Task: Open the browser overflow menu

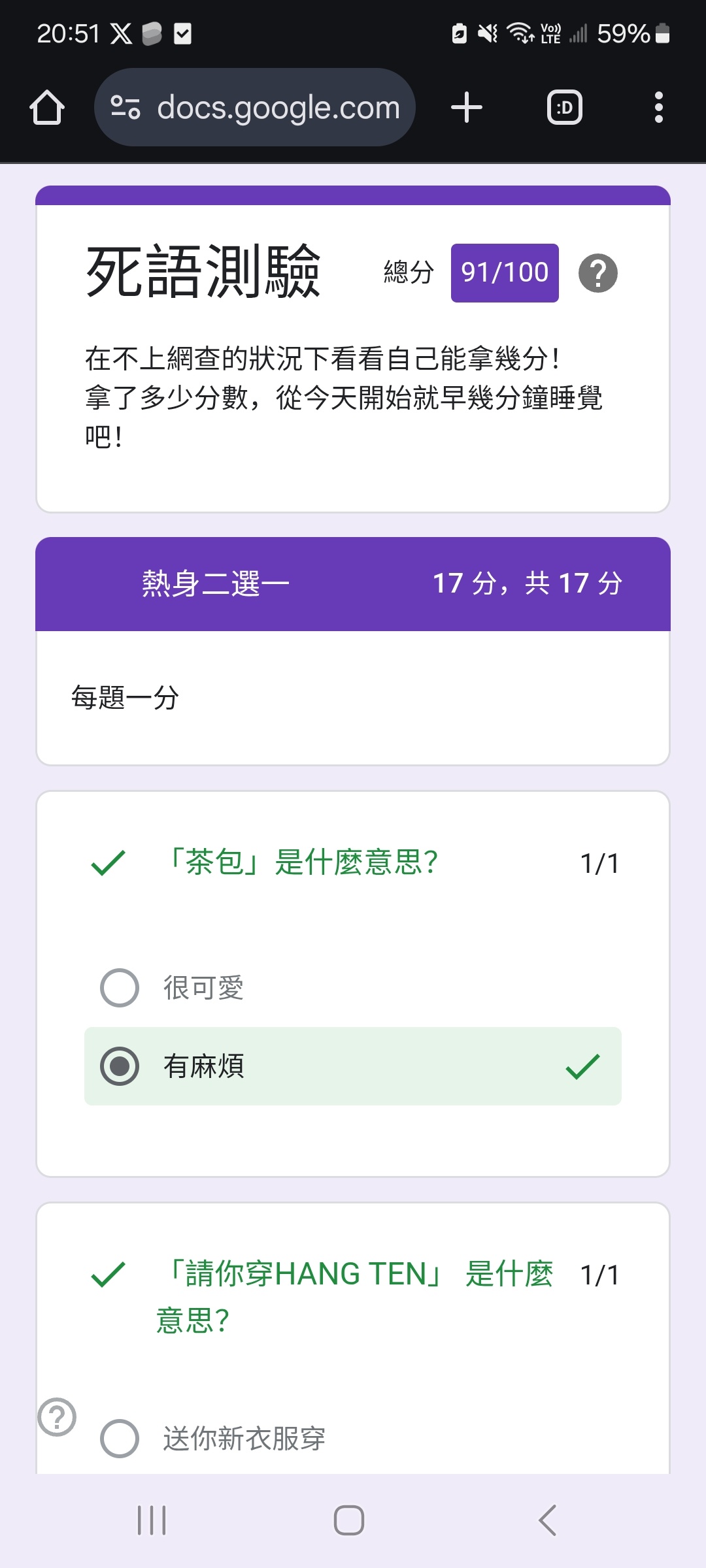Action: click(658, 108)
